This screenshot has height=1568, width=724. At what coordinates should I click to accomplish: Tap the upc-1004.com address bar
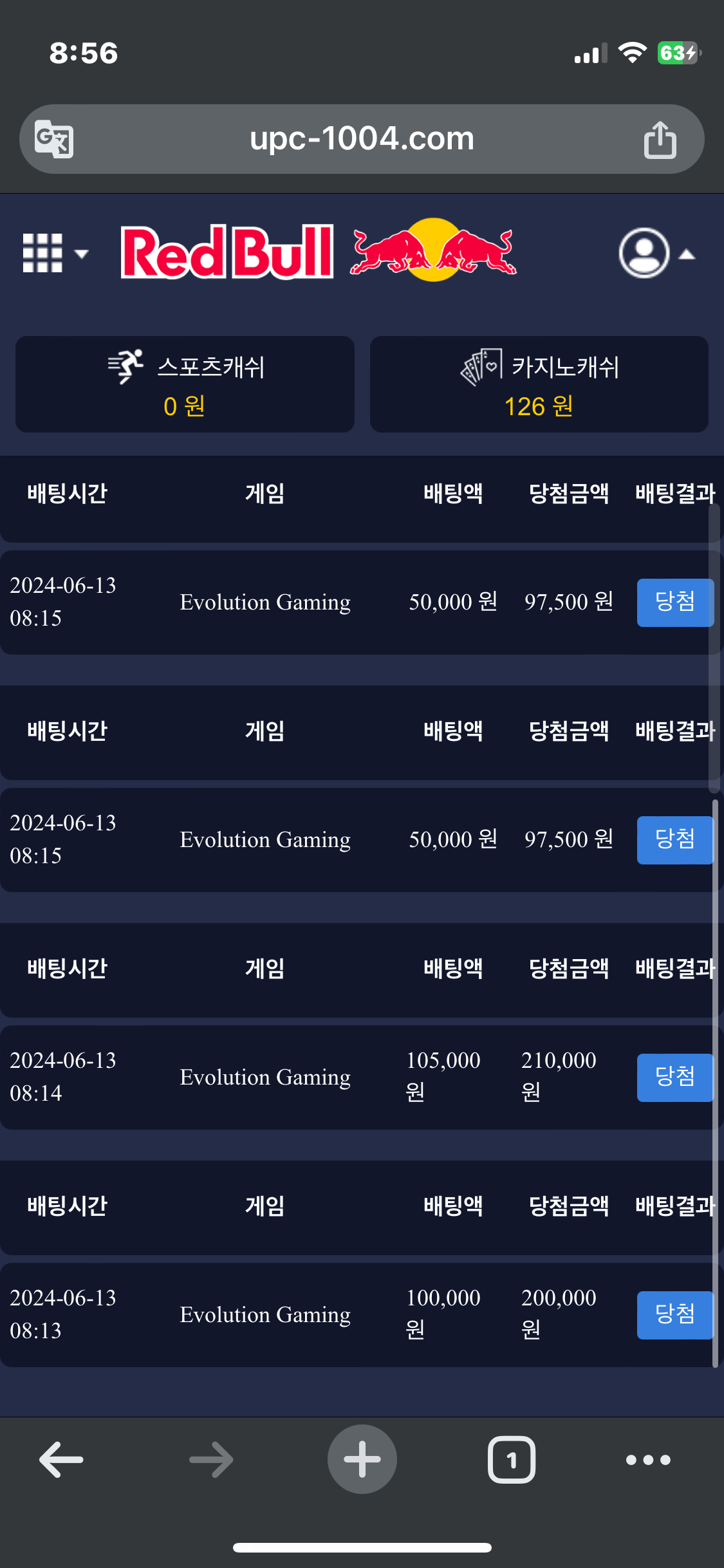362,139
